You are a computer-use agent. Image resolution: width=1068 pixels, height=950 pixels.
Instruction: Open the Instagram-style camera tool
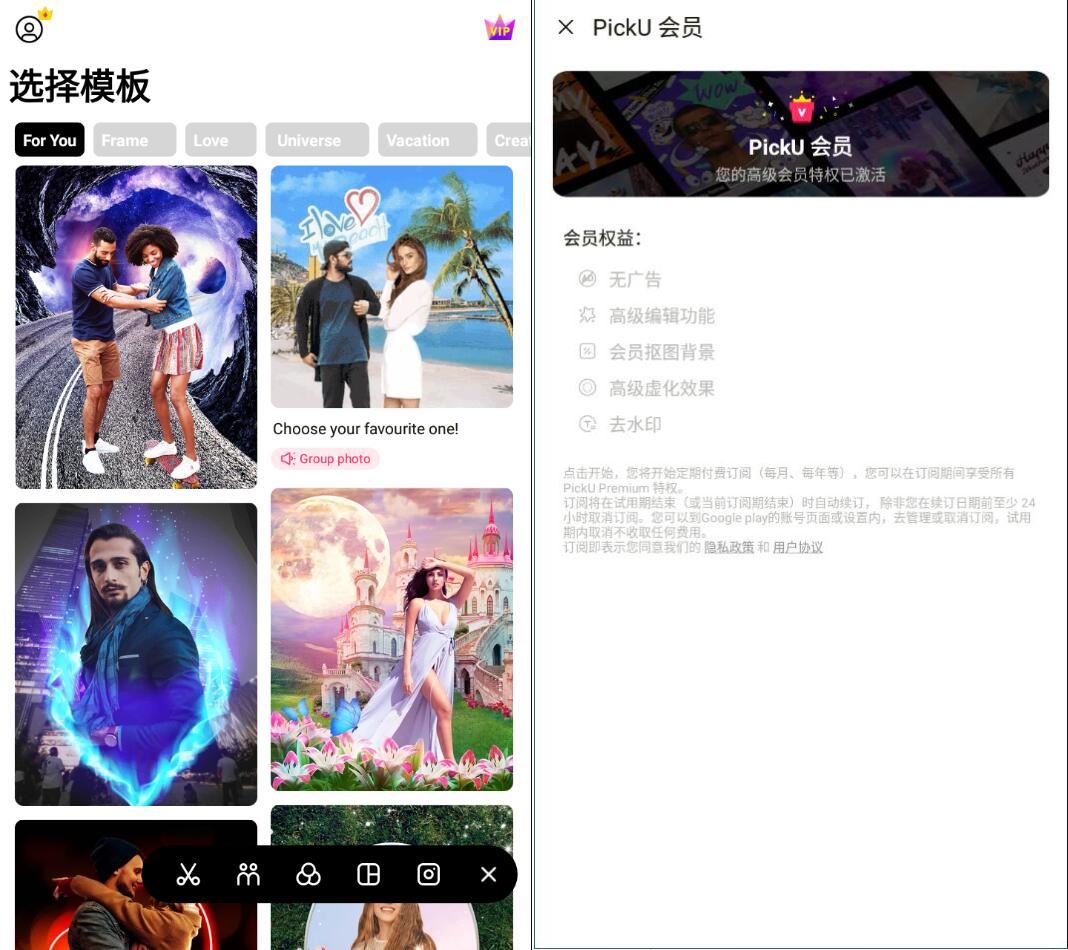[428, 875]
